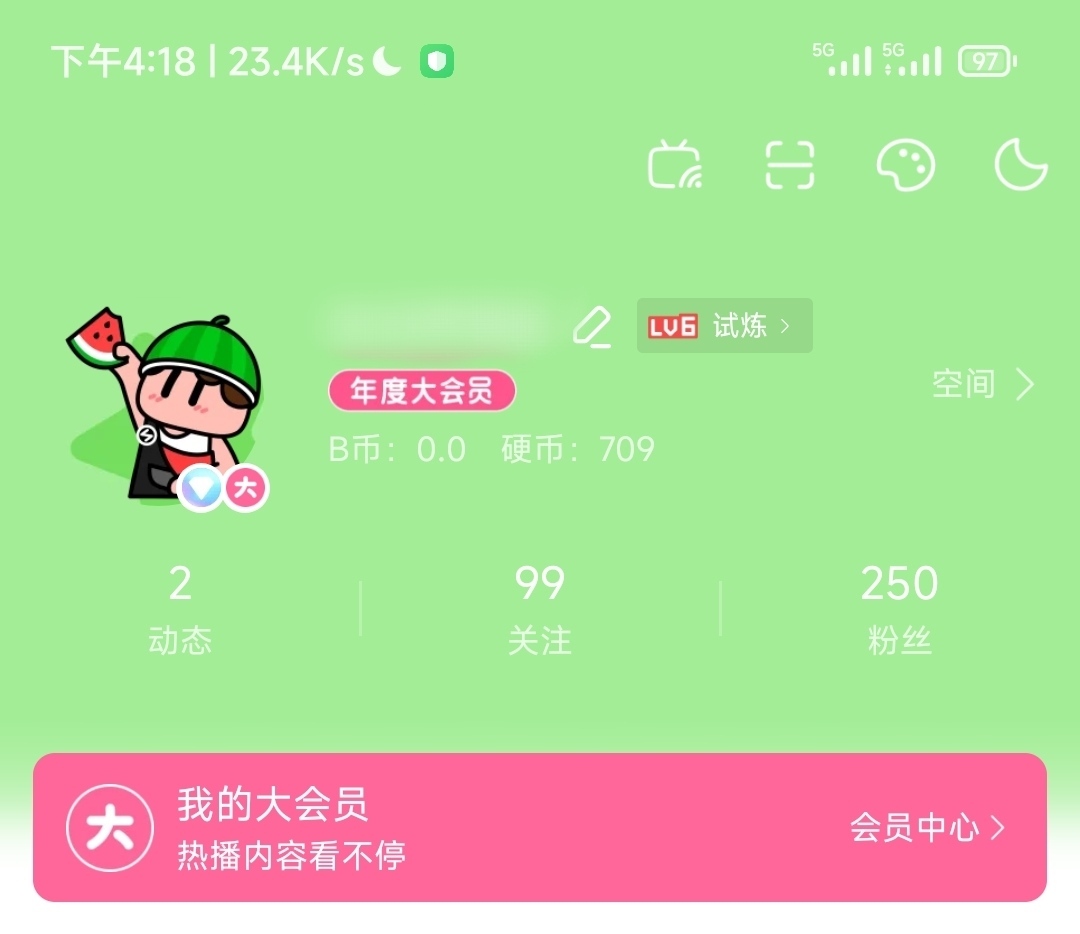Tap the 年度大会员 badge
The width and height of the screenshot is (1080, 934).
coord(421,391)
